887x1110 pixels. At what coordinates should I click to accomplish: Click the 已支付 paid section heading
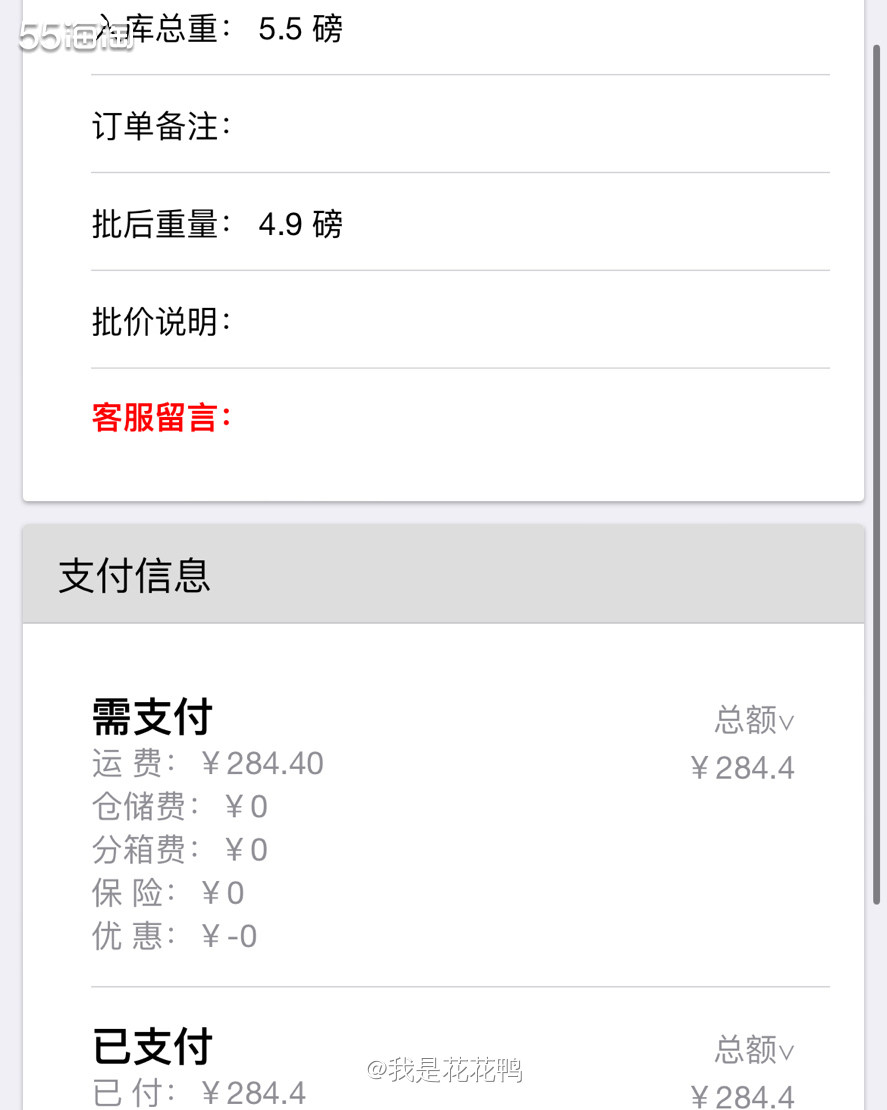coord(150,1046)
